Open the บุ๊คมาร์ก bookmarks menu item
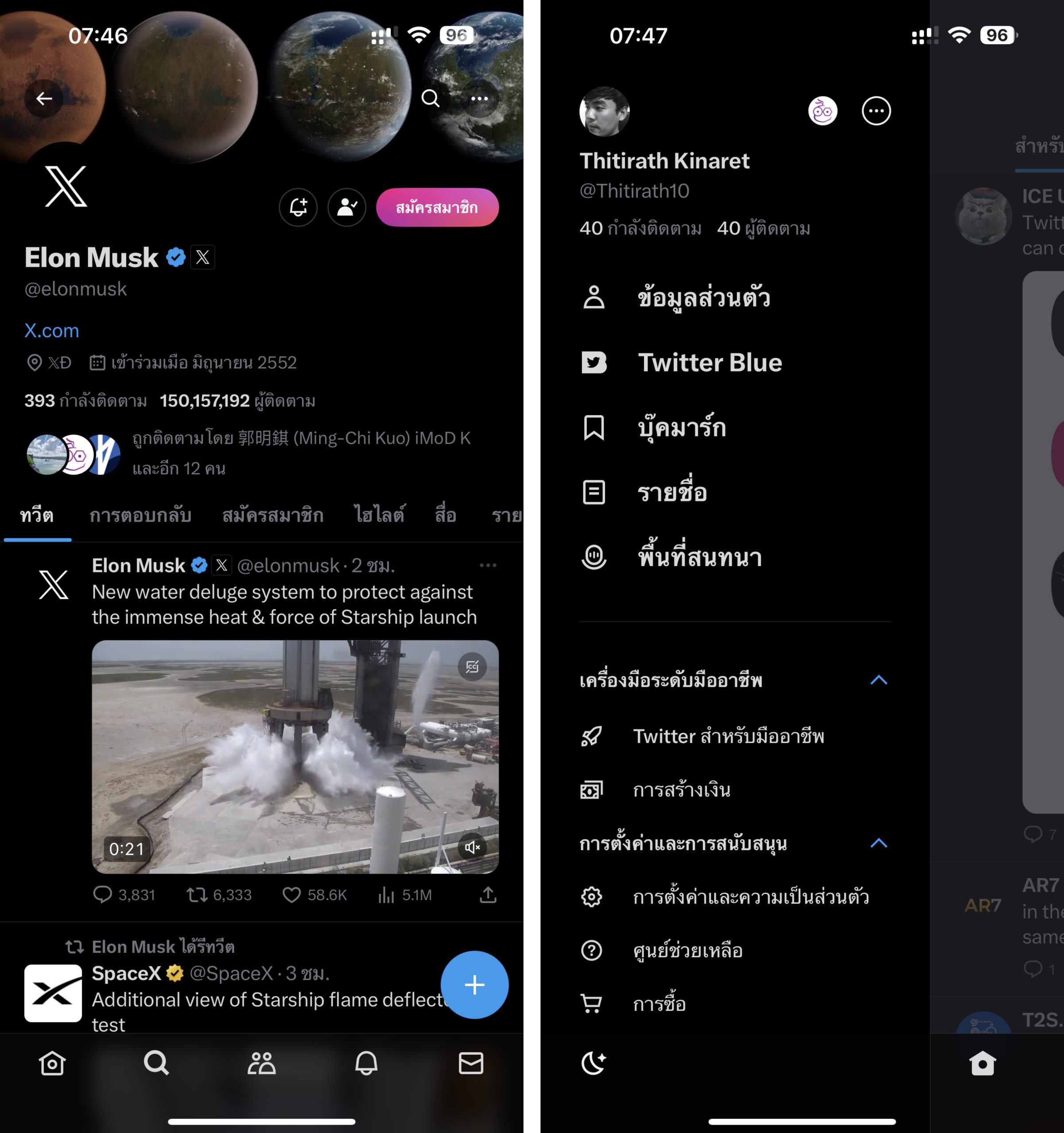1064x1133 pixels. click(682, 428)
